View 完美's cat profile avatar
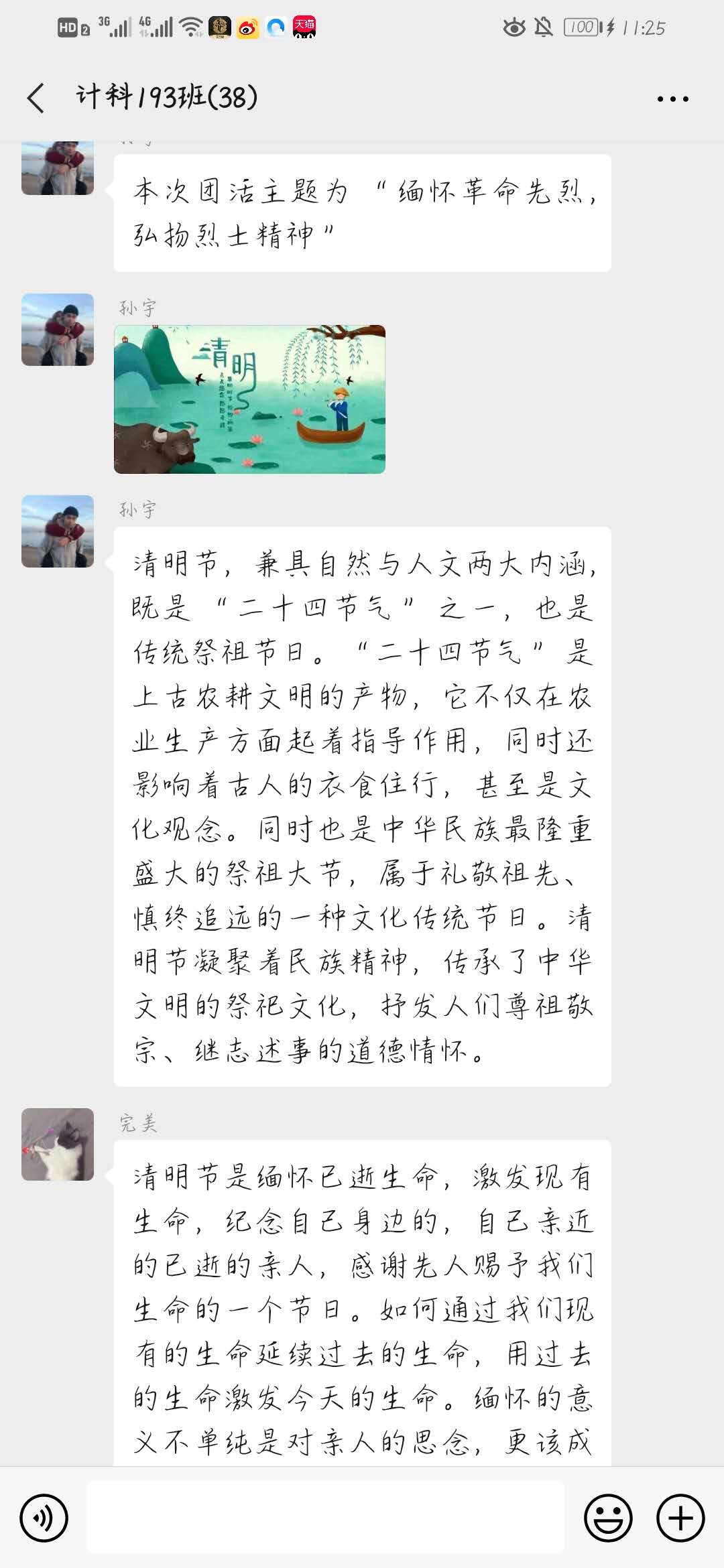724x1568 pixels. coord(58,1145)
